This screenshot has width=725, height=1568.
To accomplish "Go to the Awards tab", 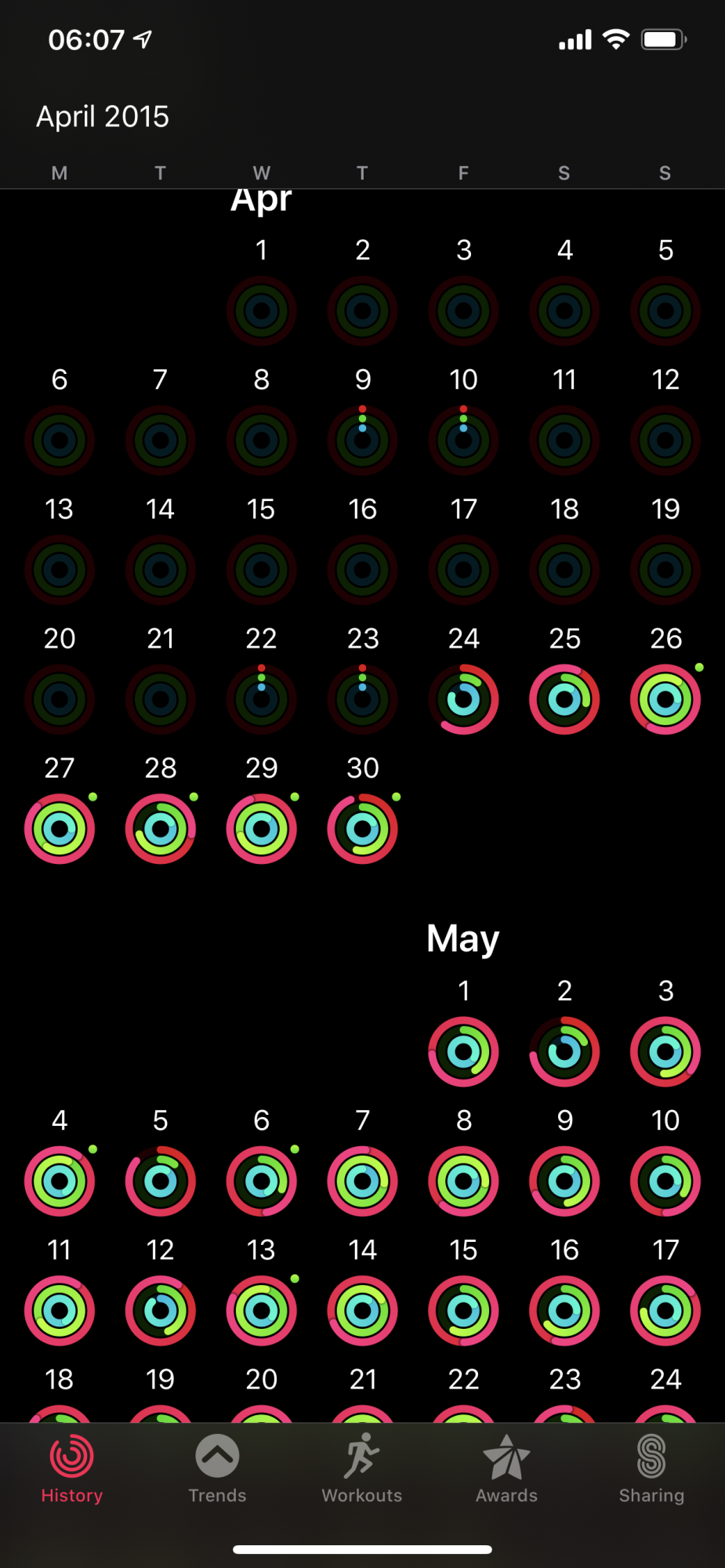I will [x=507, y=1468].
